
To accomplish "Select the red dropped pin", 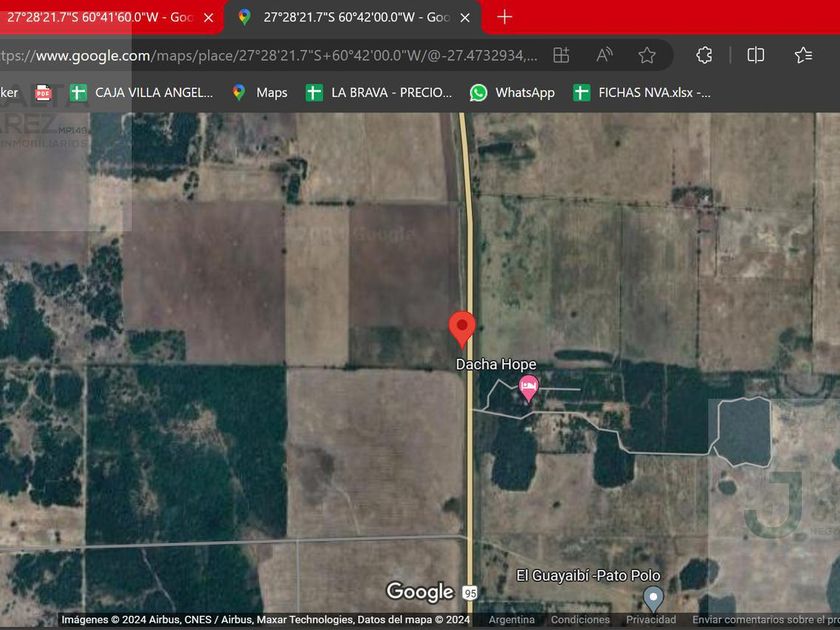I will tap(462, 329).
